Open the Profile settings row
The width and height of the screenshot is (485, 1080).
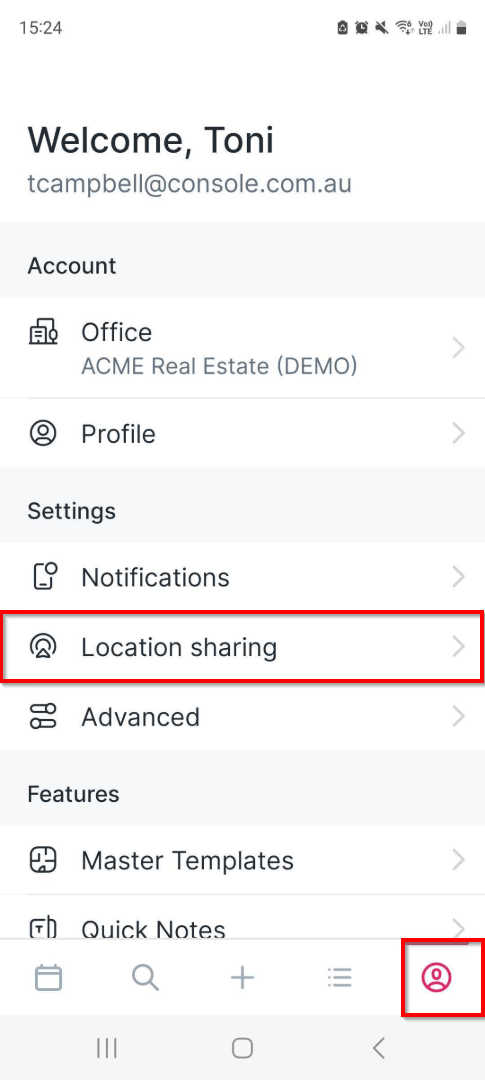click(x=242, y=433)
